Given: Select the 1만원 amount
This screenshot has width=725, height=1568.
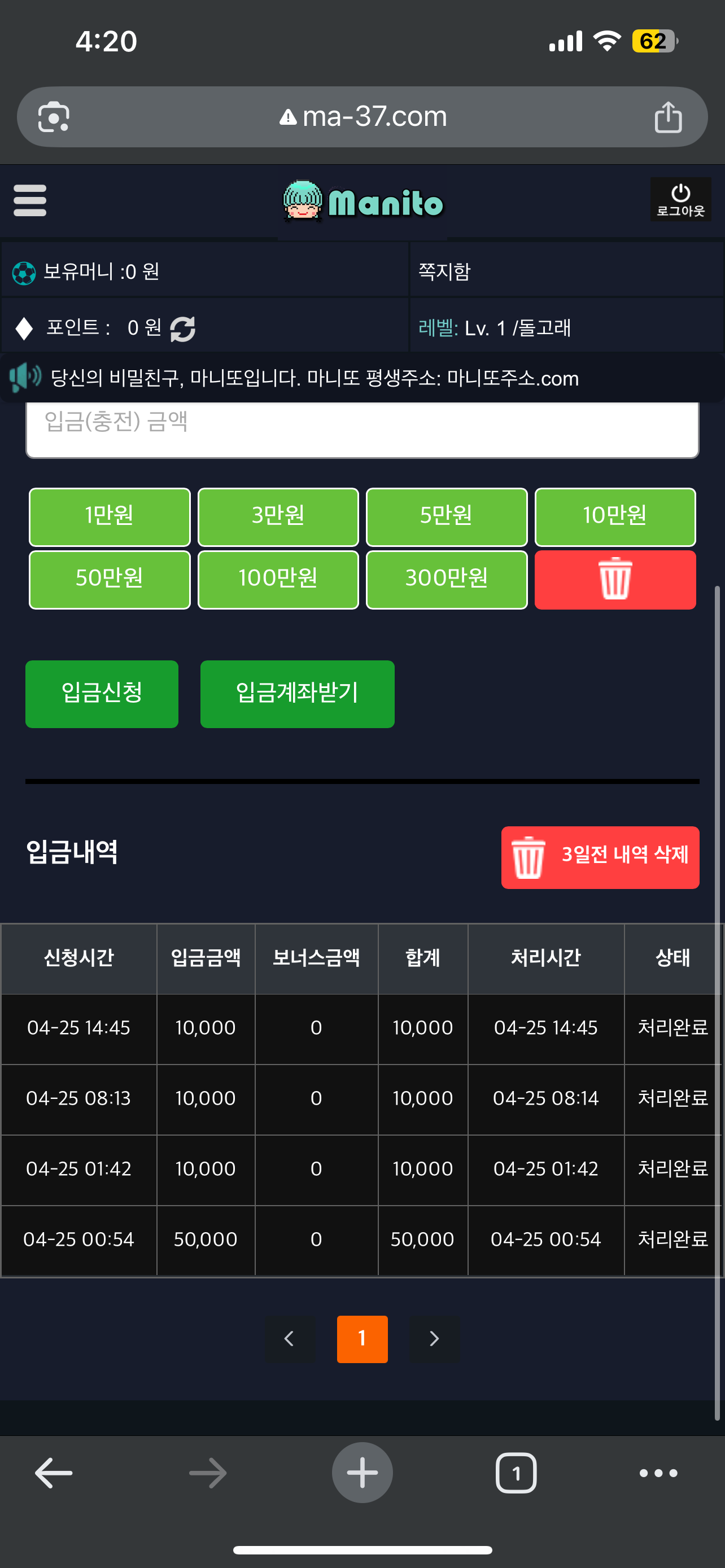Looking at the screenshot, I should coord(110,517).
